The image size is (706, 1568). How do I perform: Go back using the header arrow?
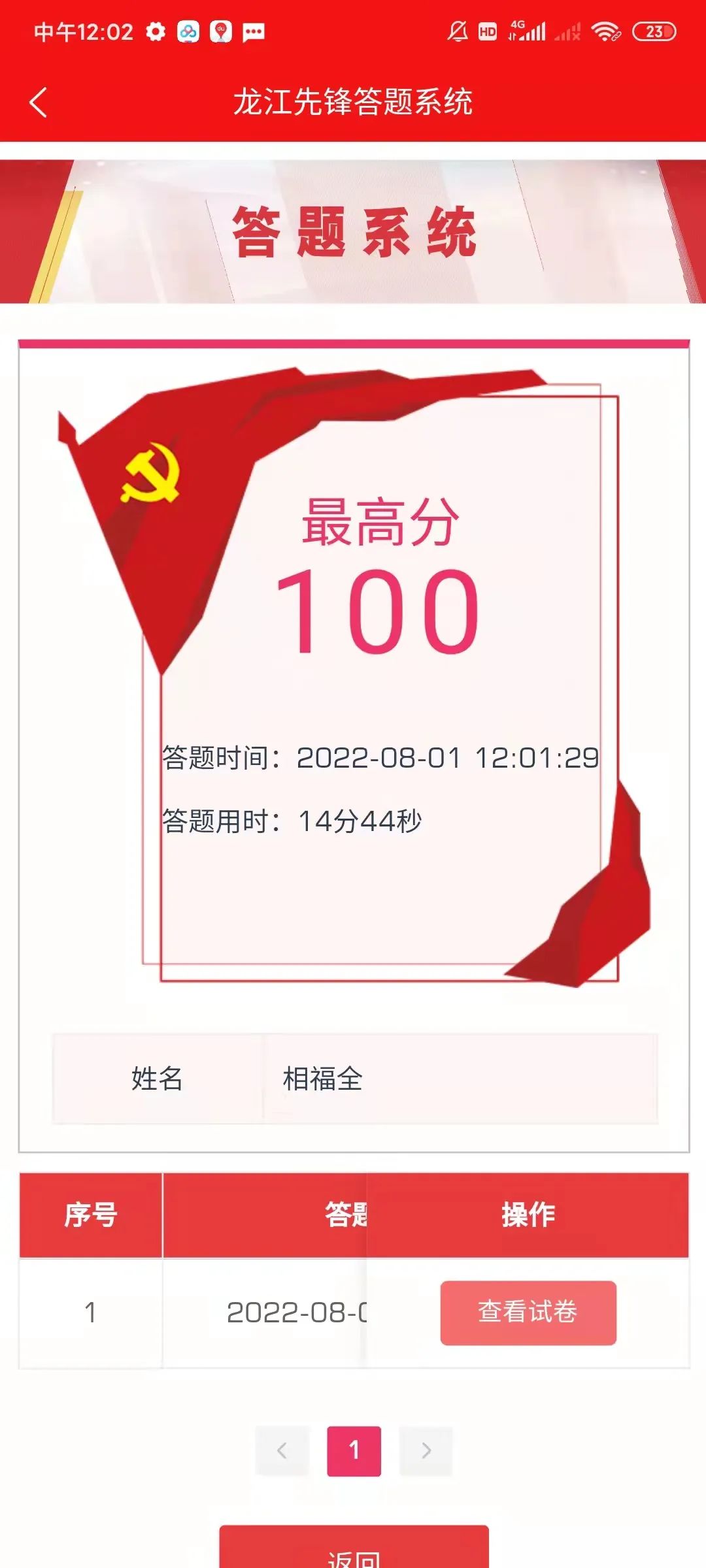[39, 103]
